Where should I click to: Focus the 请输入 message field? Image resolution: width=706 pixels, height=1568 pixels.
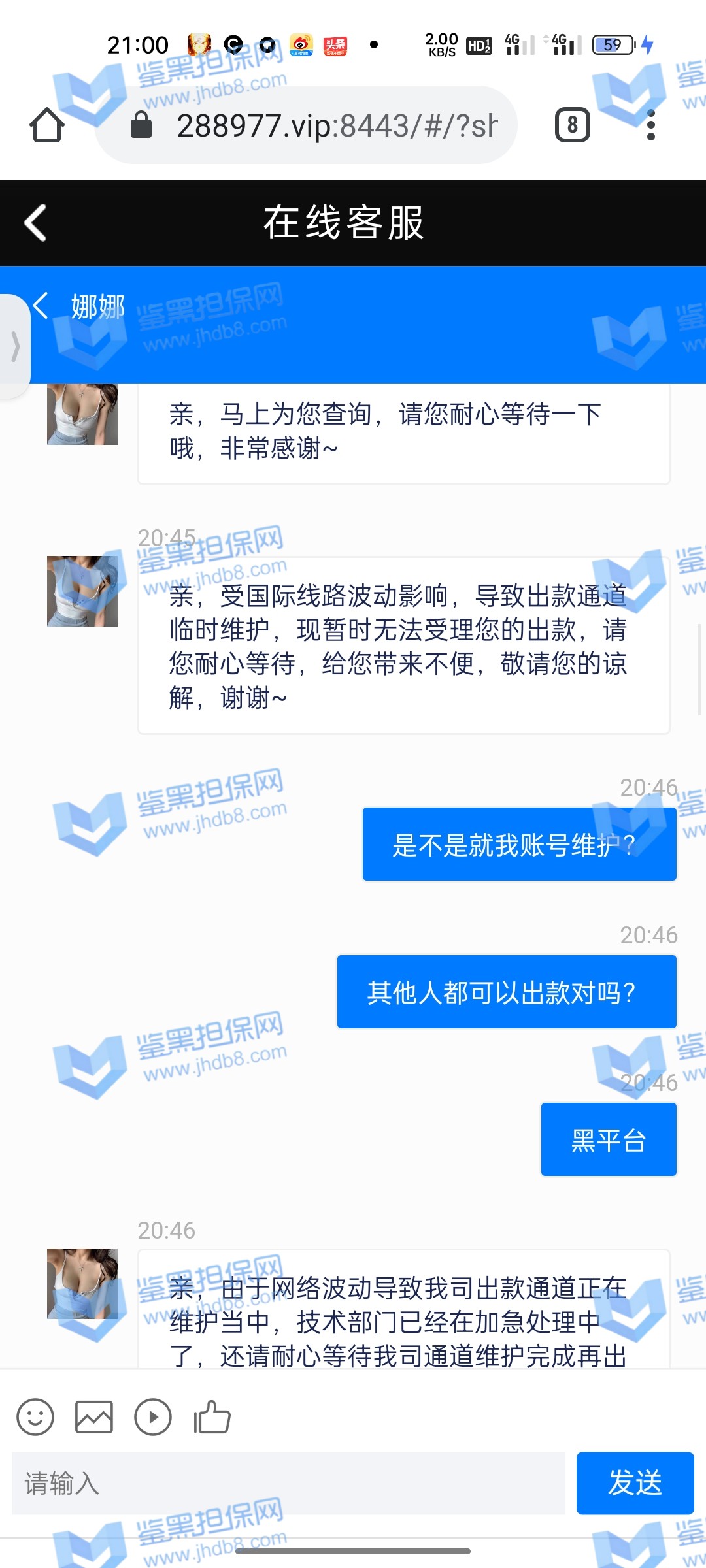click(288, 1483)
